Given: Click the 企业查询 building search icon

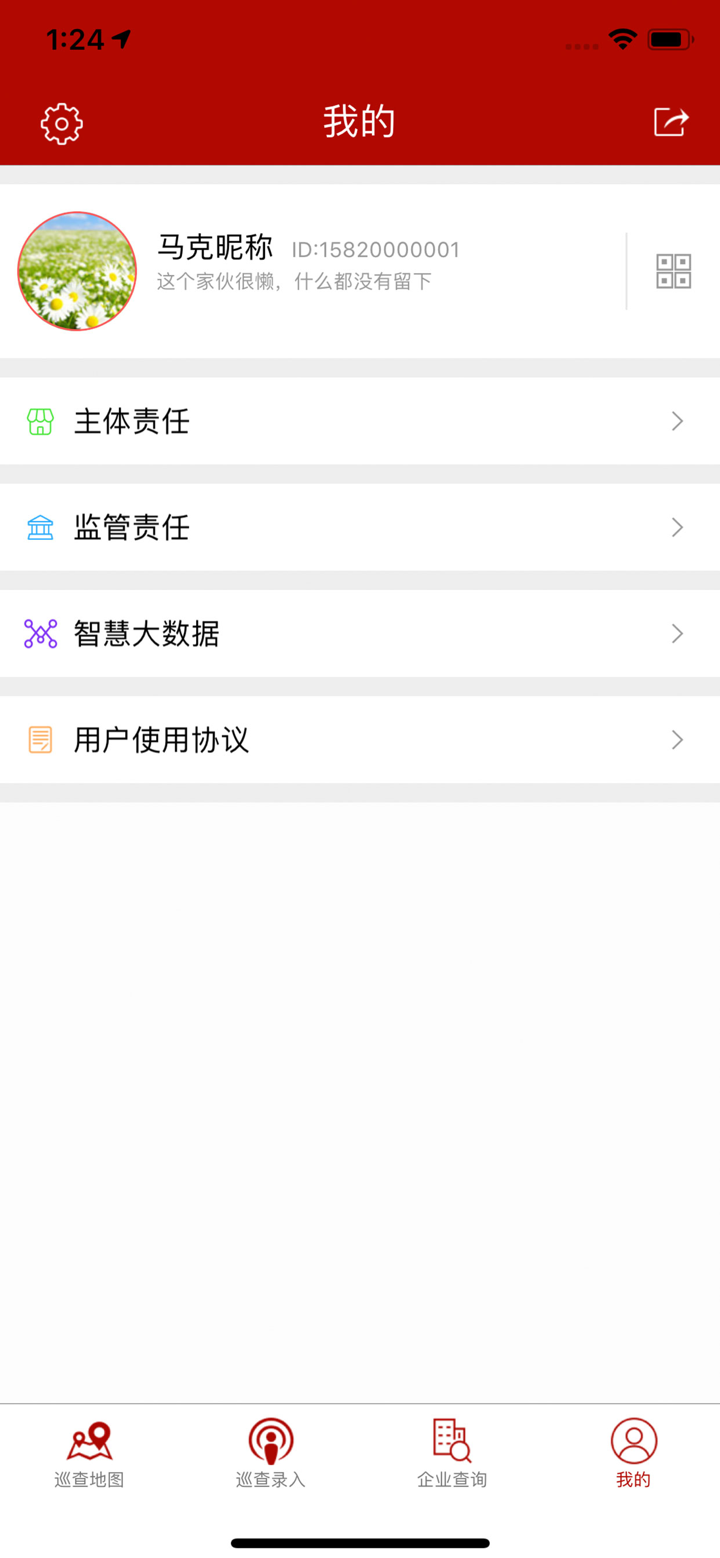Looking at the screenshot, I should [450, 1440].
